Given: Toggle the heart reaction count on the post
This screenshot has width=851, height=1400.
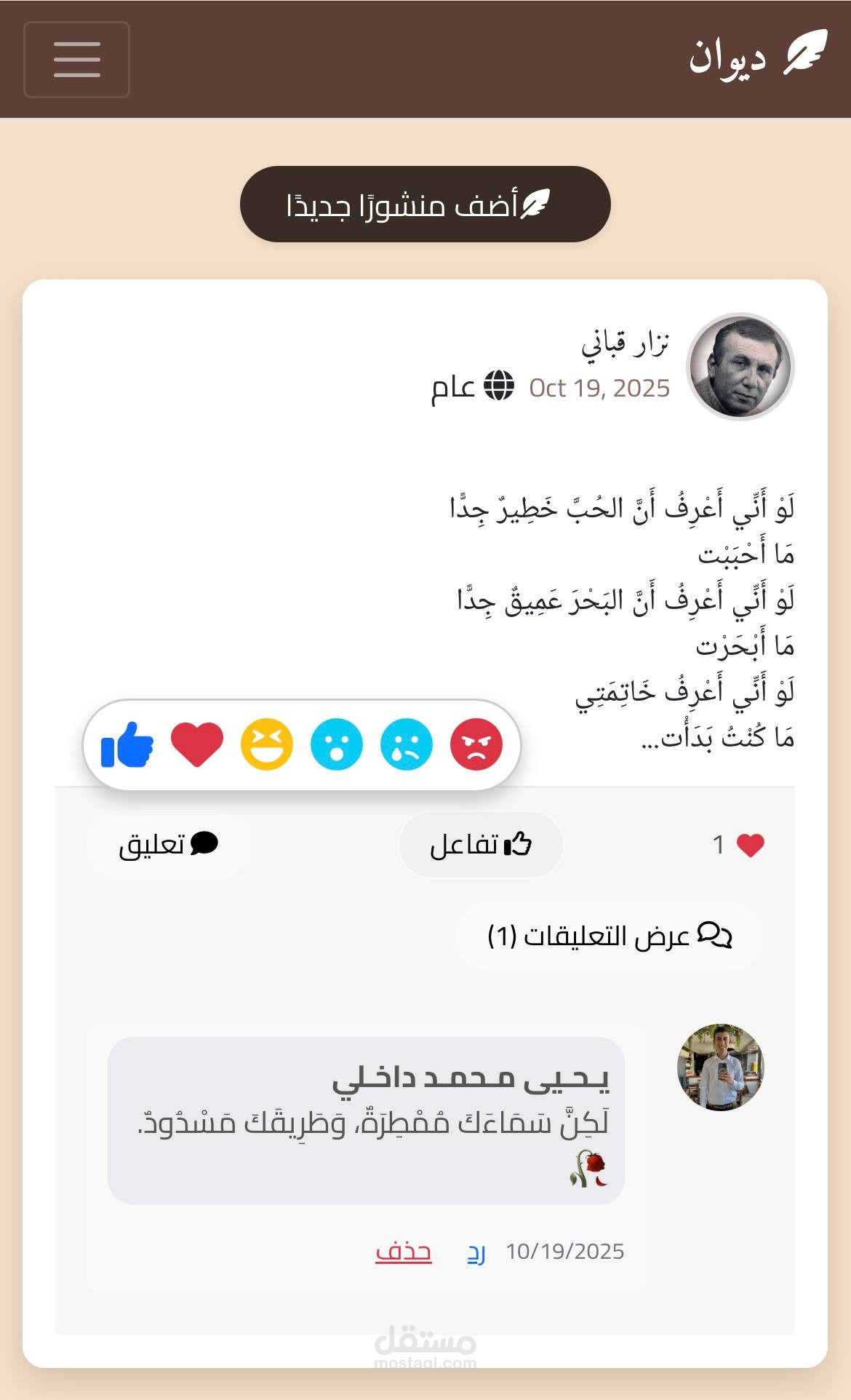Looking at the screenshot, I should coord(737,844).
